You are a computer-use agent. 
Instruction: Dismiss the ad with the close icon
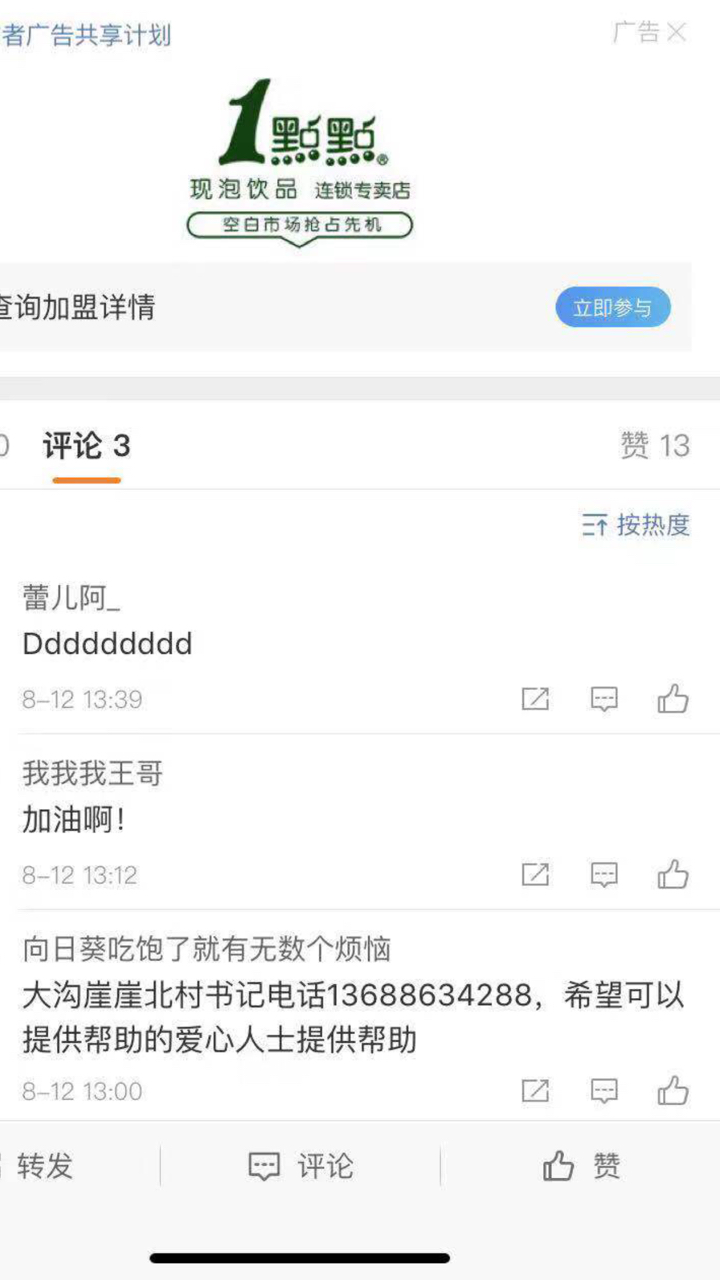tap(677, 33)
